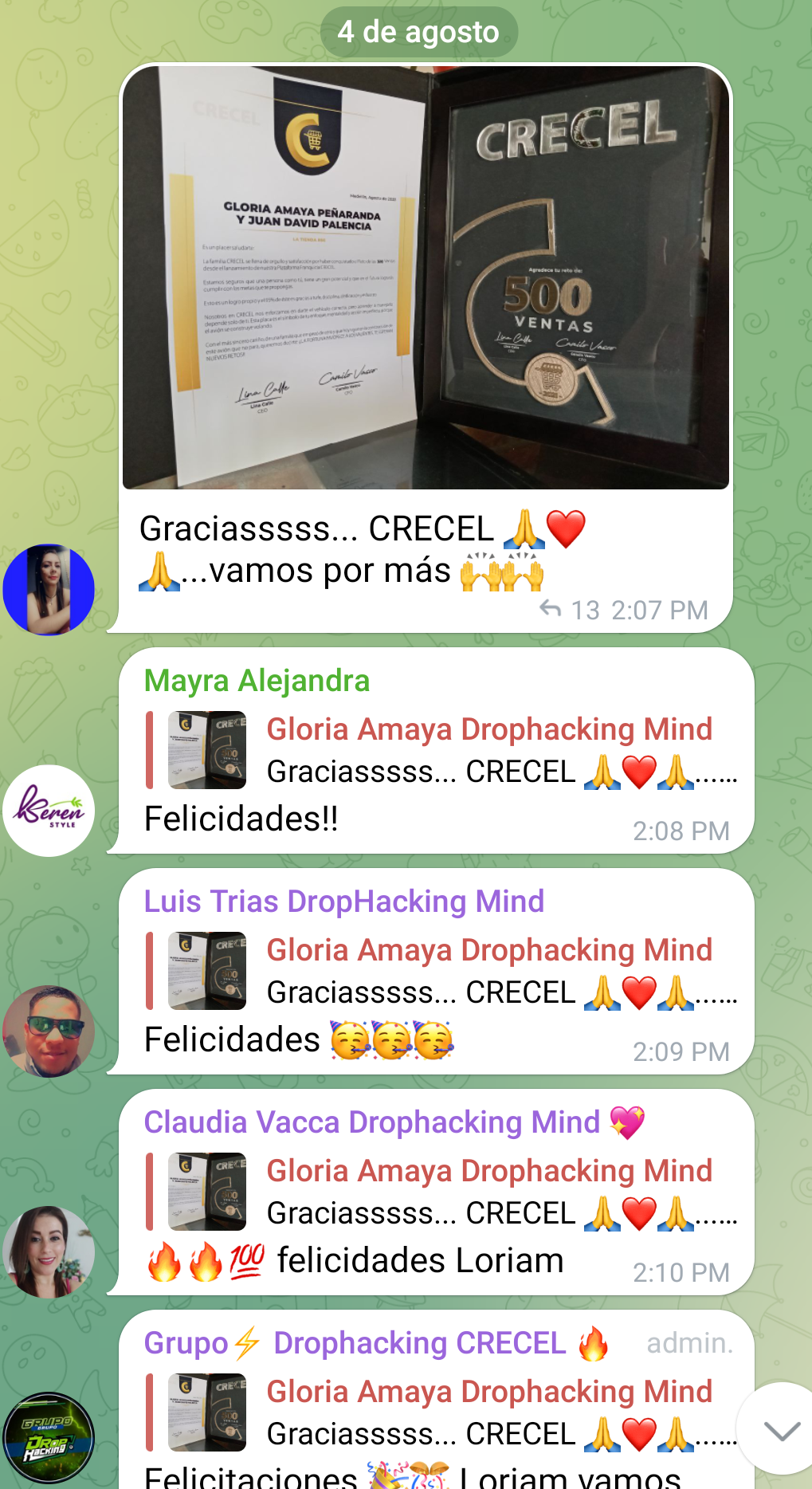Viewport: 812px width, 1489px height.
Task: Open Gloria Amaya's profile picture
Action: 49,590
